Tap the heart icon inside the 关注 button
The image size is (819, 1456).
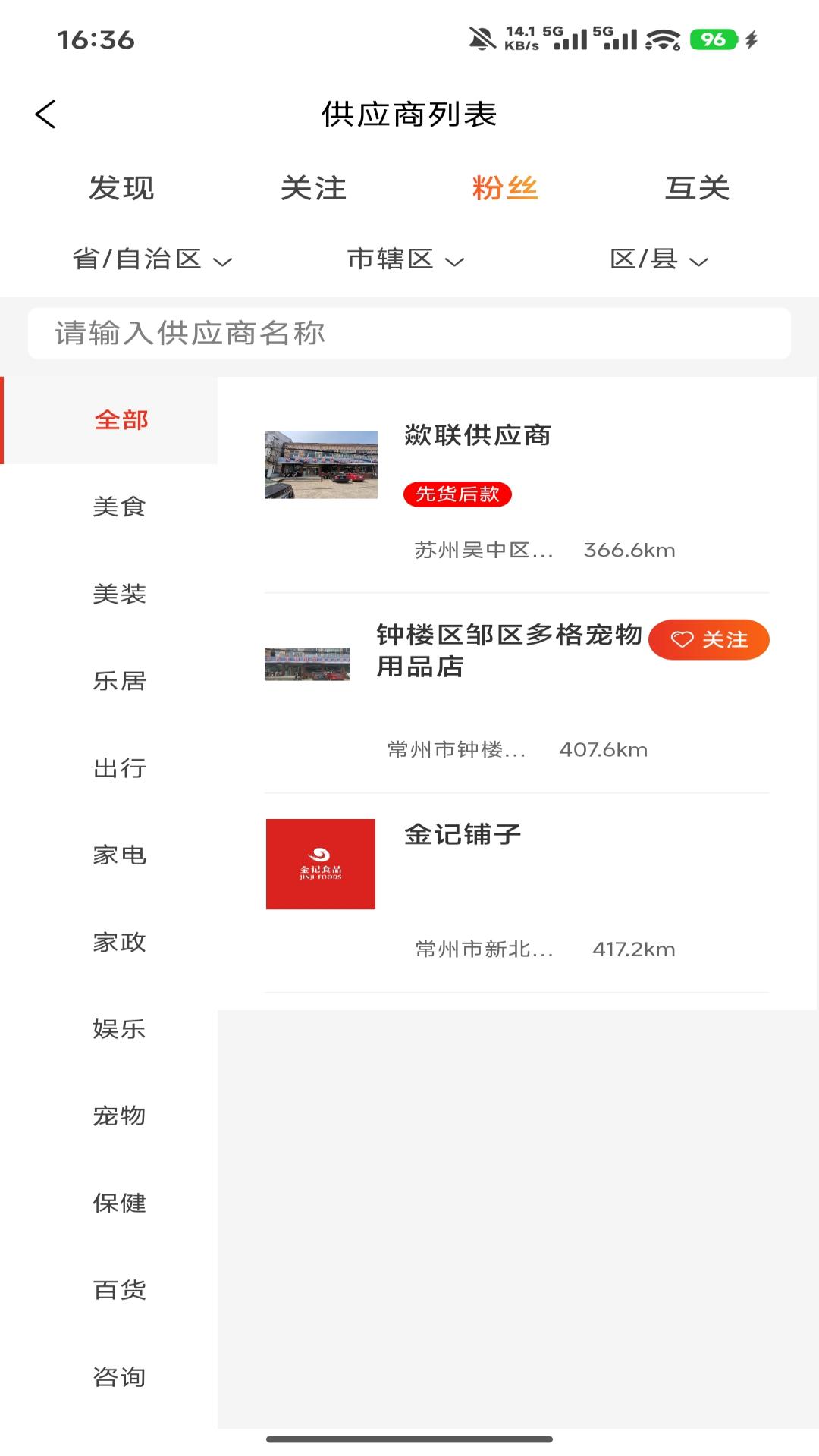point(681,639)
